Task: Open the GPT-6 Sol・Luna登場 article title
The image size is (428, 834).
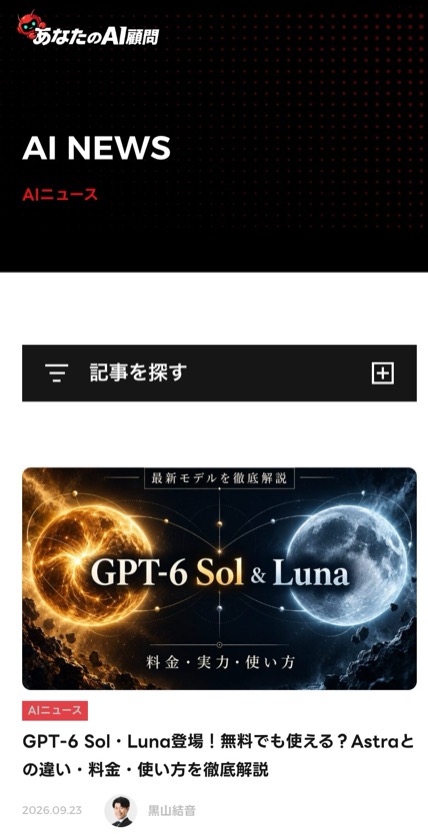Action: (218, 755)
